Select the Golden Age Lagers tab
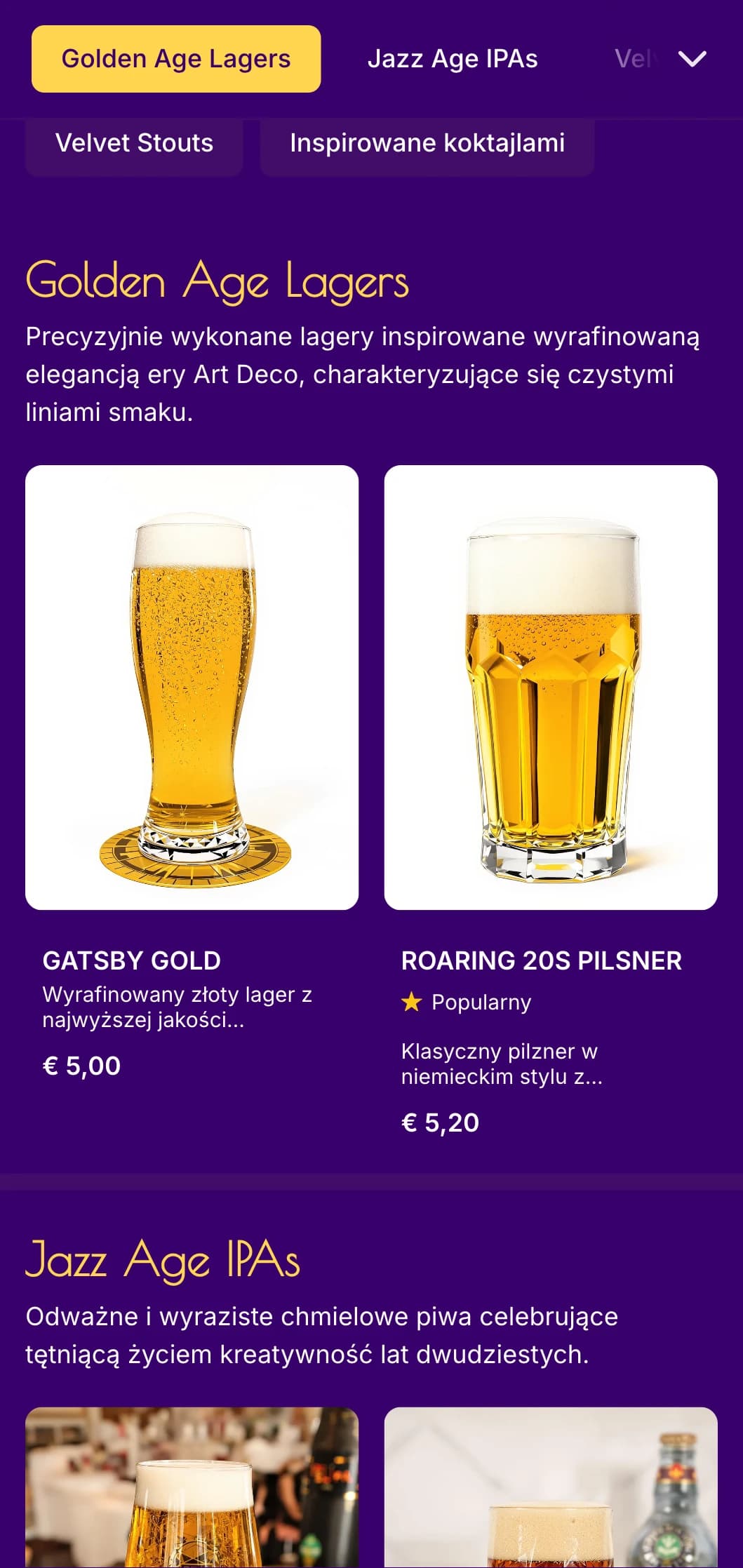743x1568 pixels. click(176, 59)
